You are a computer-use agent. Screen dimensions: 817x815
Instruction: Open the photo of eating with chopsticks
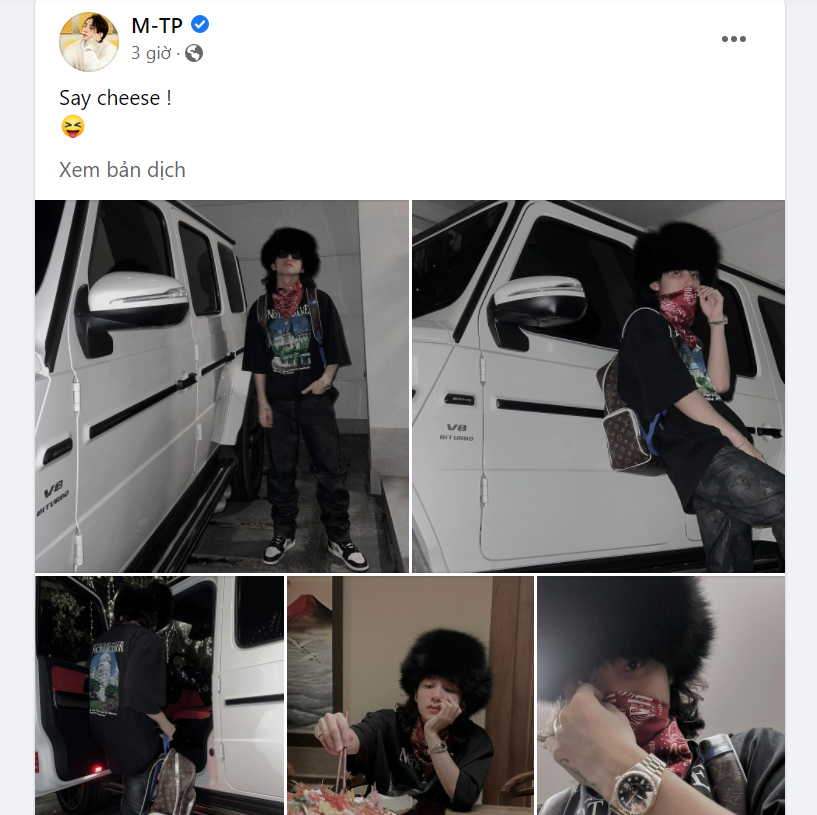tap(410, 695)
